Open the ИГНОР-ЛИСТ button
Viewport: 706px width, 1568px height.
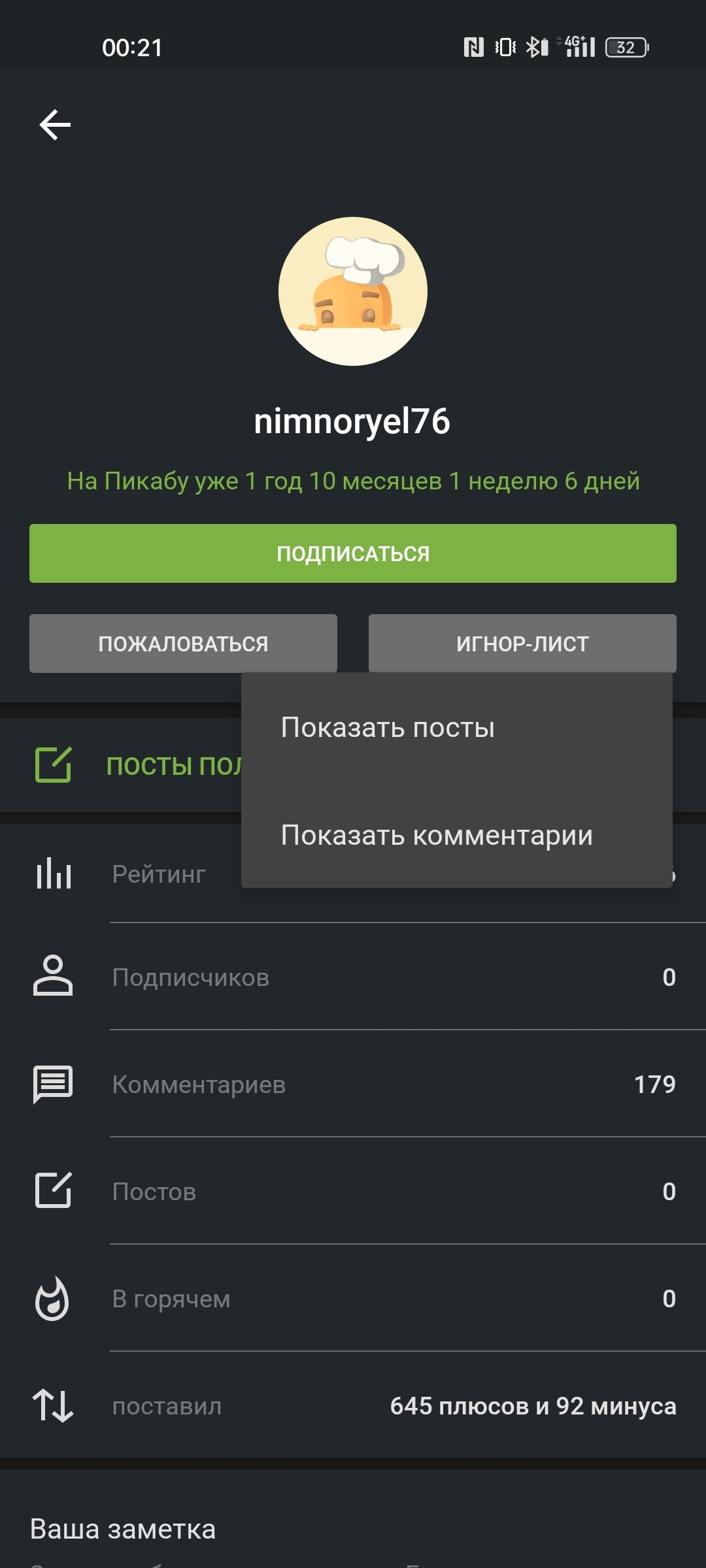(522, 644)
